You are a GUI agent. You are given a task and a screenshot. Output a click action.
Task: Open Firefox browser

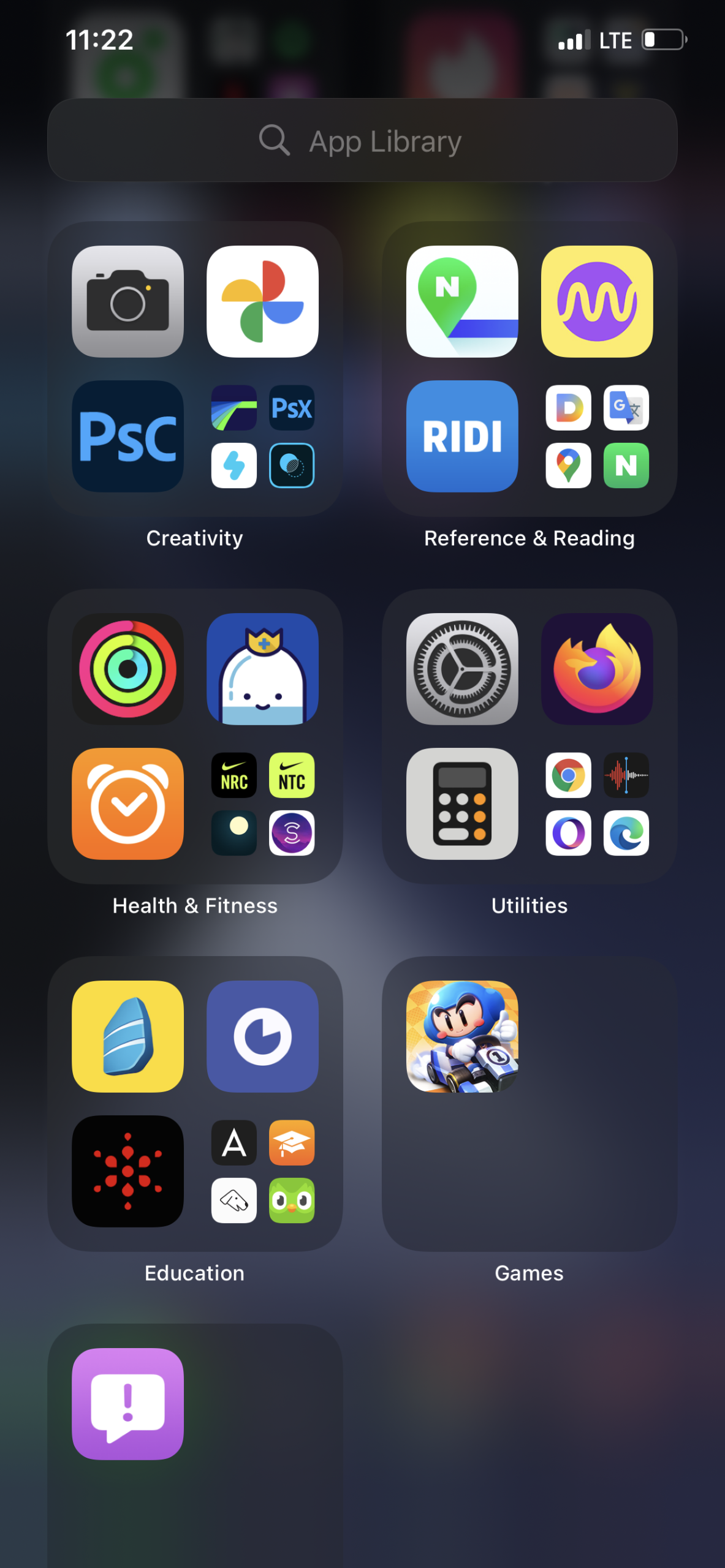[x=596, y=670]
